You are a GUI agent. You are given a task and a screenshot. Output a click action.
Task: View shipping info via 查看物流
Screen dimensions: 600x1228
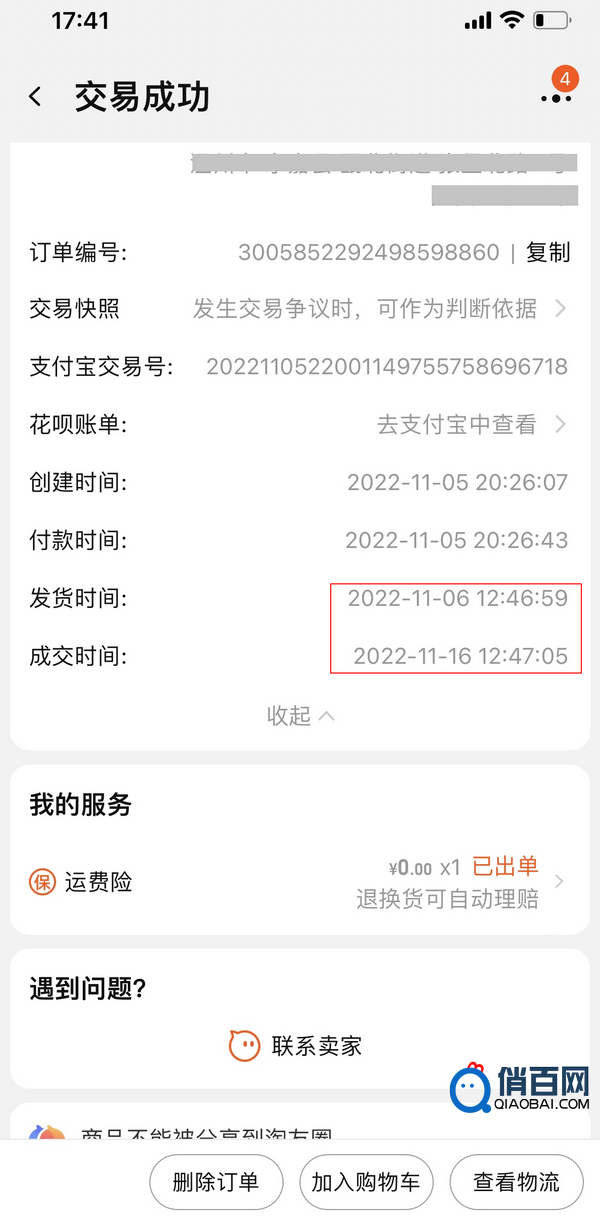[516, 1182]
